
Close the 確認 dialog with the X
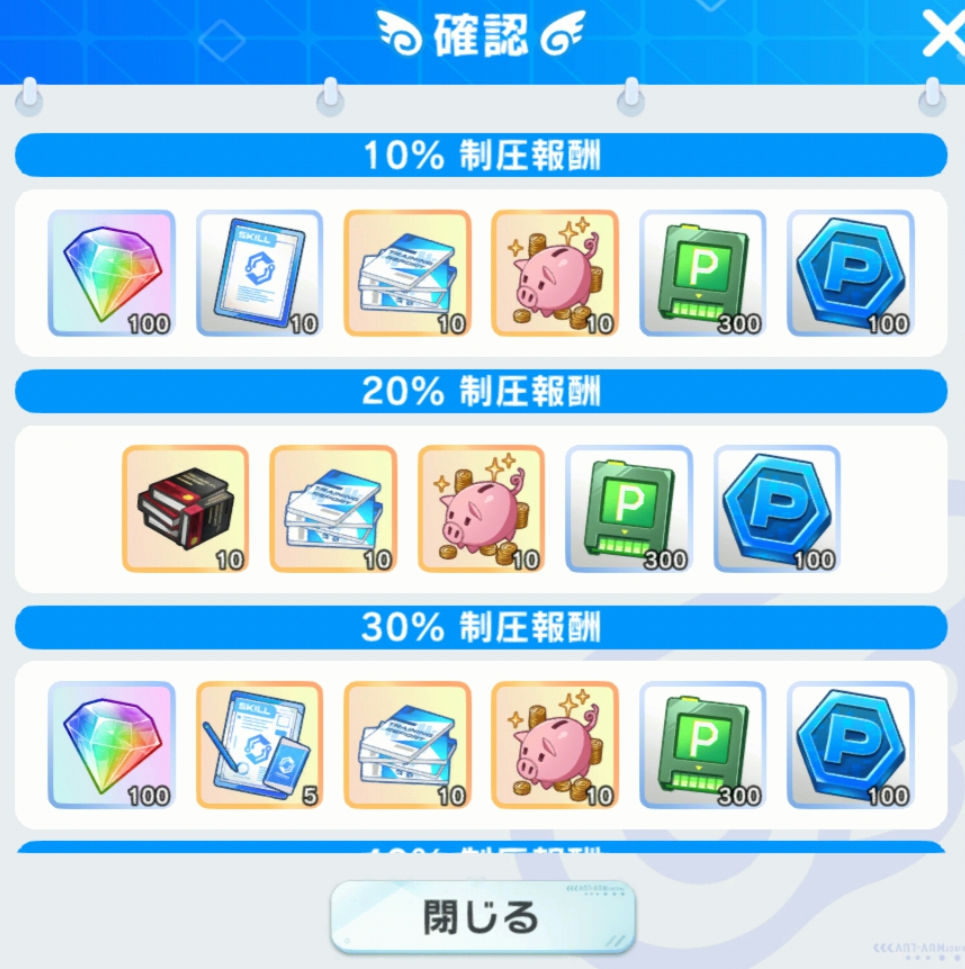[940, 36]
